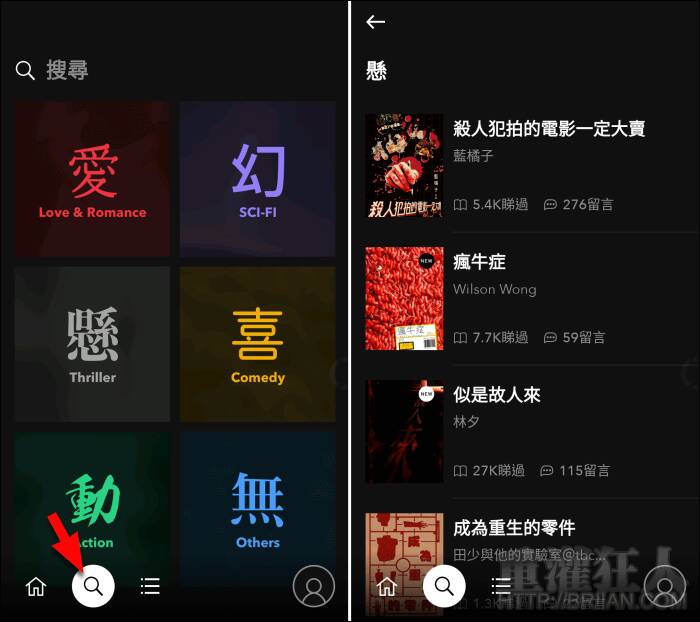The width and height of the screenshot is (700, 622).
Task: Open the story 瘋牛症 by Wilson Wong
Action: pos(480,262)
